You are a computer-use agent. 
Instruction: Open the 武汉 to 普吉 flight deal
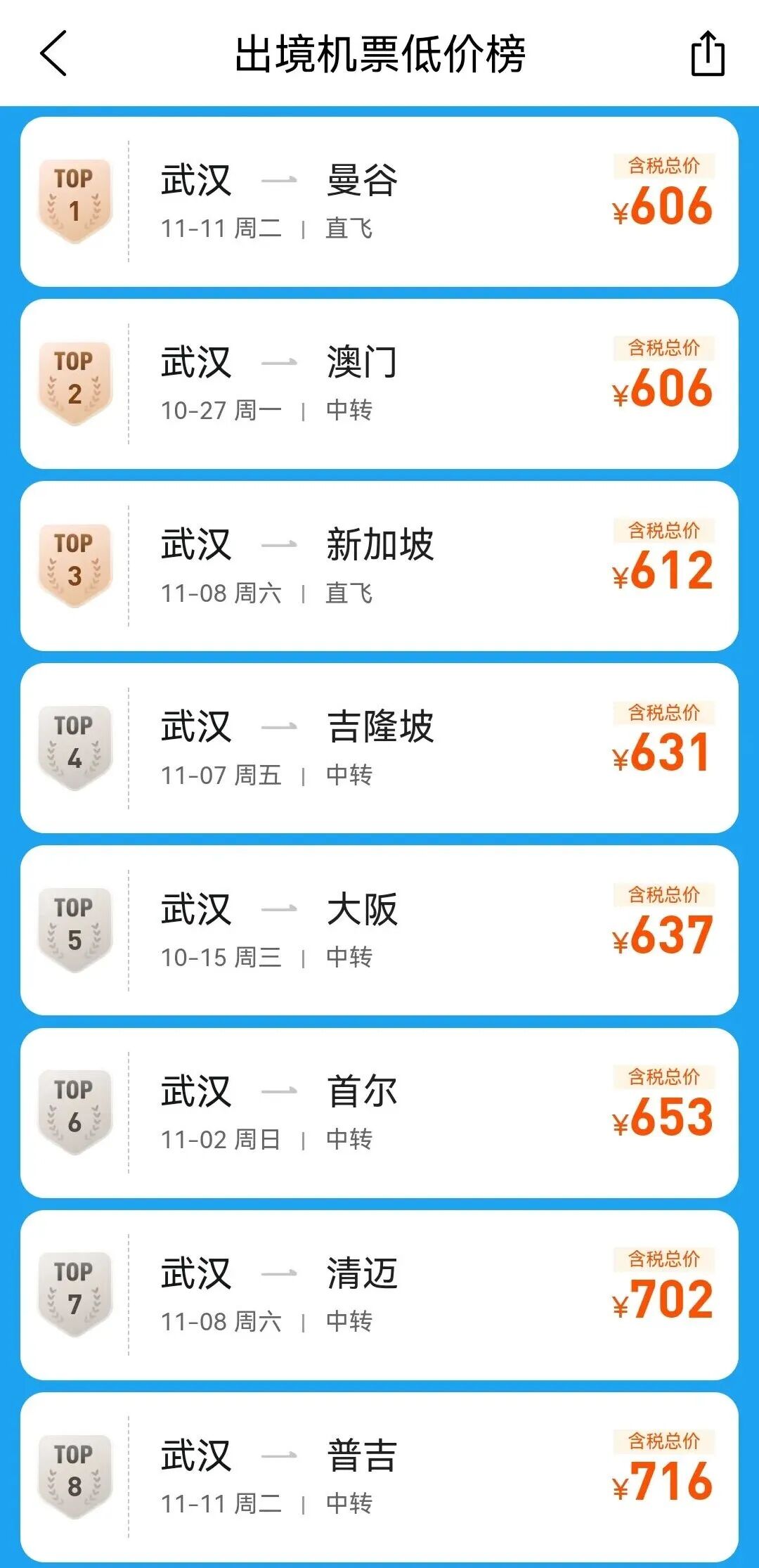tap(379, 1471)
